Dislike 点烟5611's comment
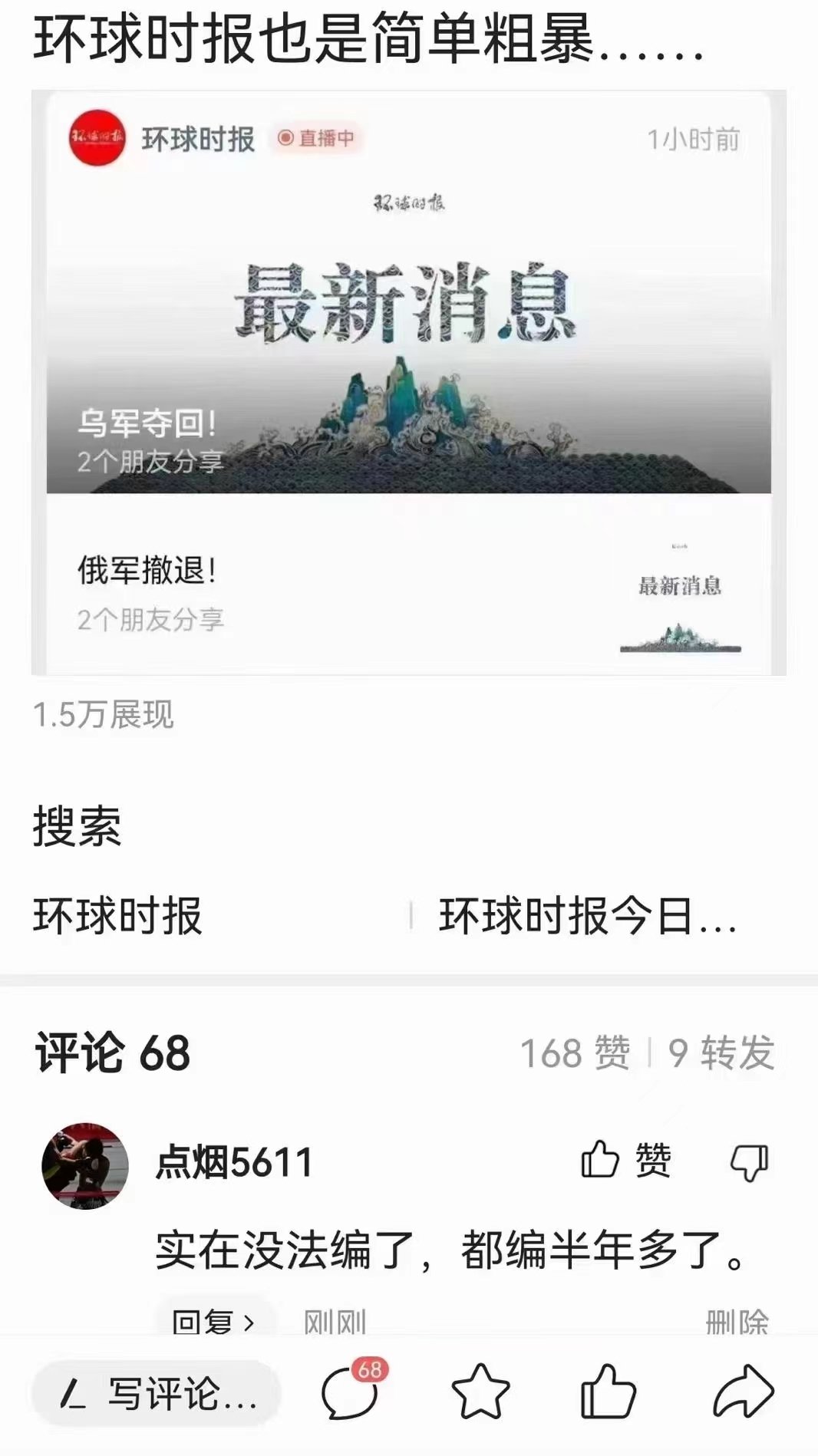 pyautogui.click(x=748, y=1161)
